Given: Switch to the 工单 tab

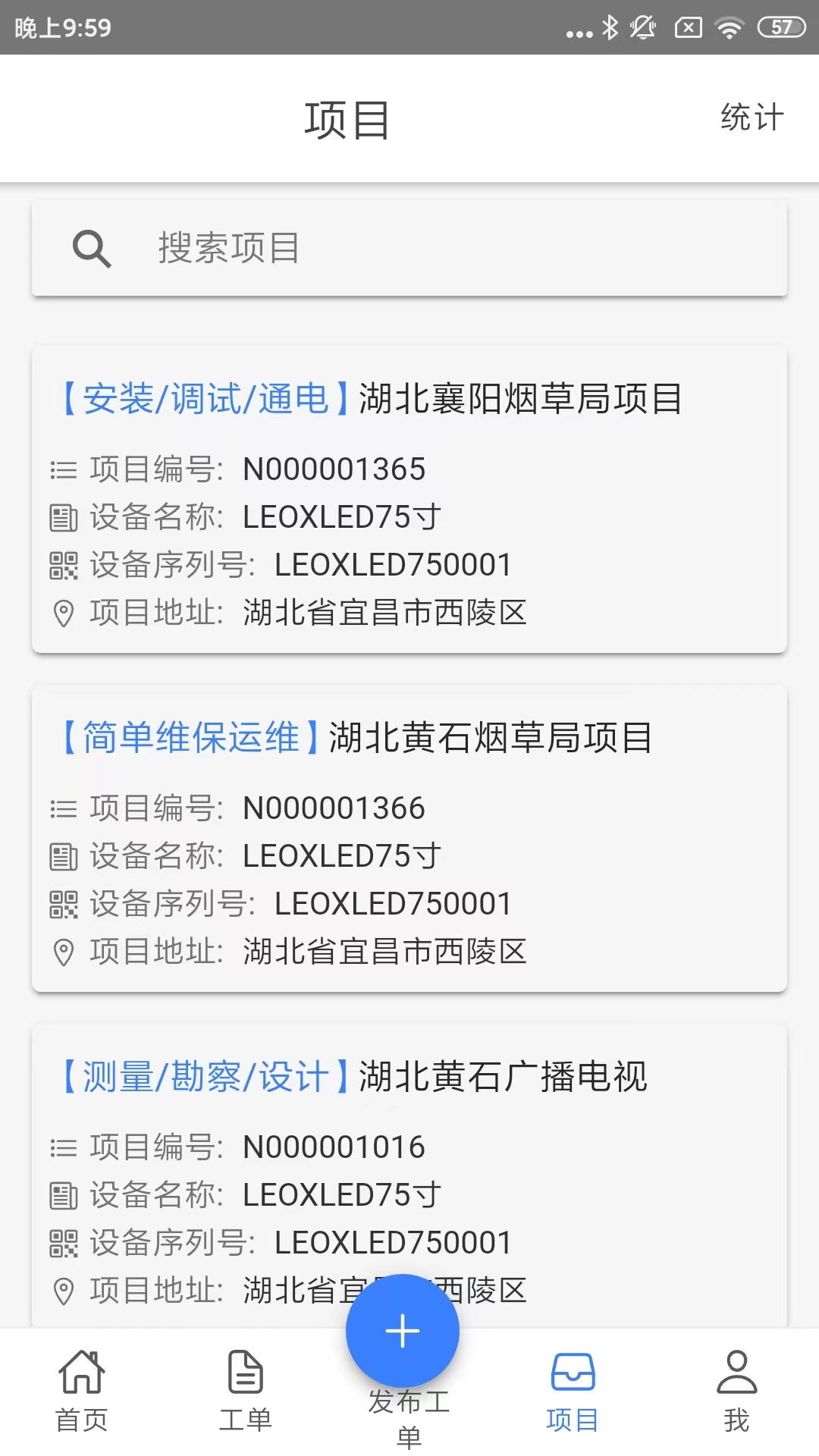Looking at the screenshot, I should point(246,1392).
